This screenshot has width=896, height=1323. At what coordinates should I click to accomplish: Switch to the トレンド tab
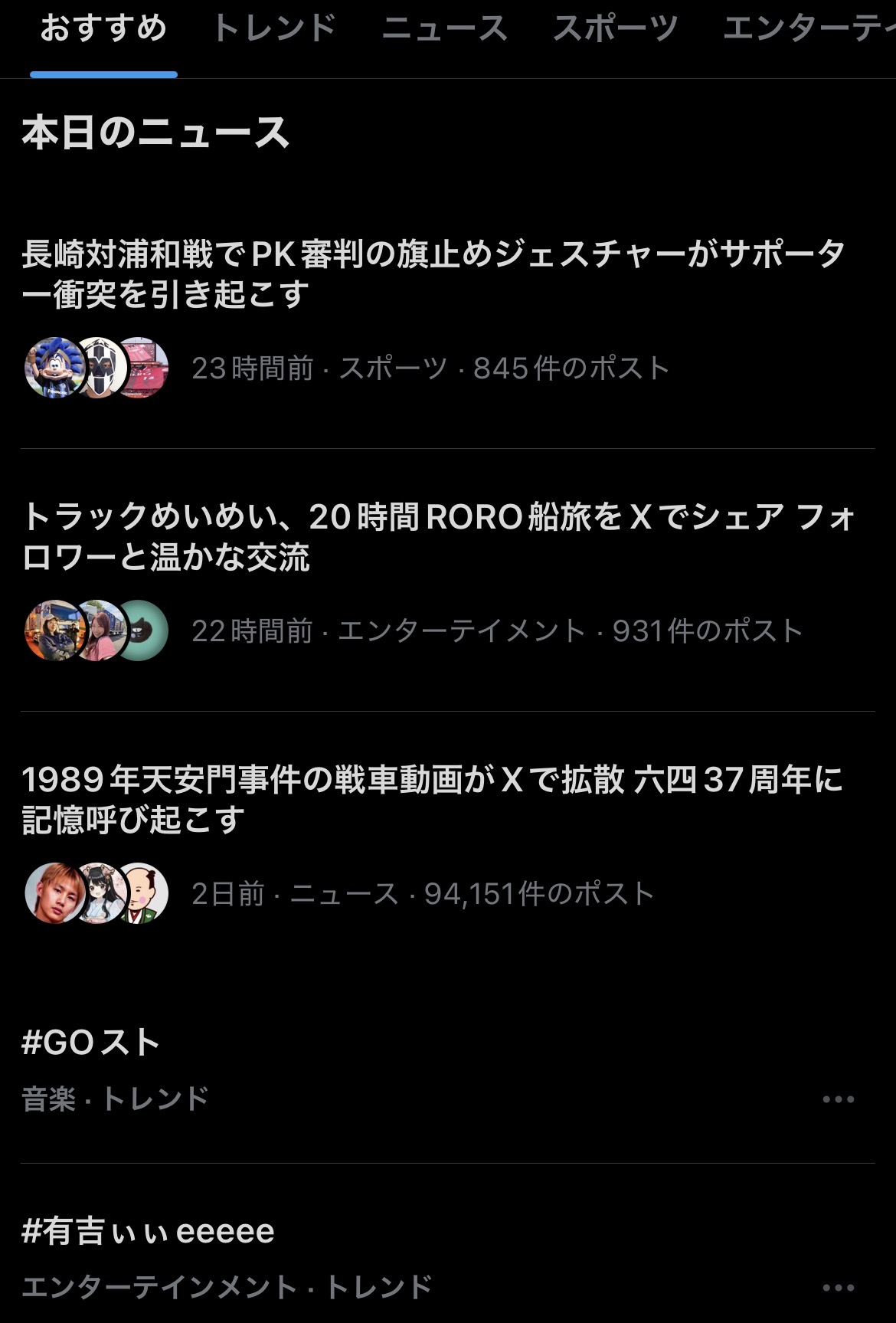pyautogui.click(x=273, y=29)
